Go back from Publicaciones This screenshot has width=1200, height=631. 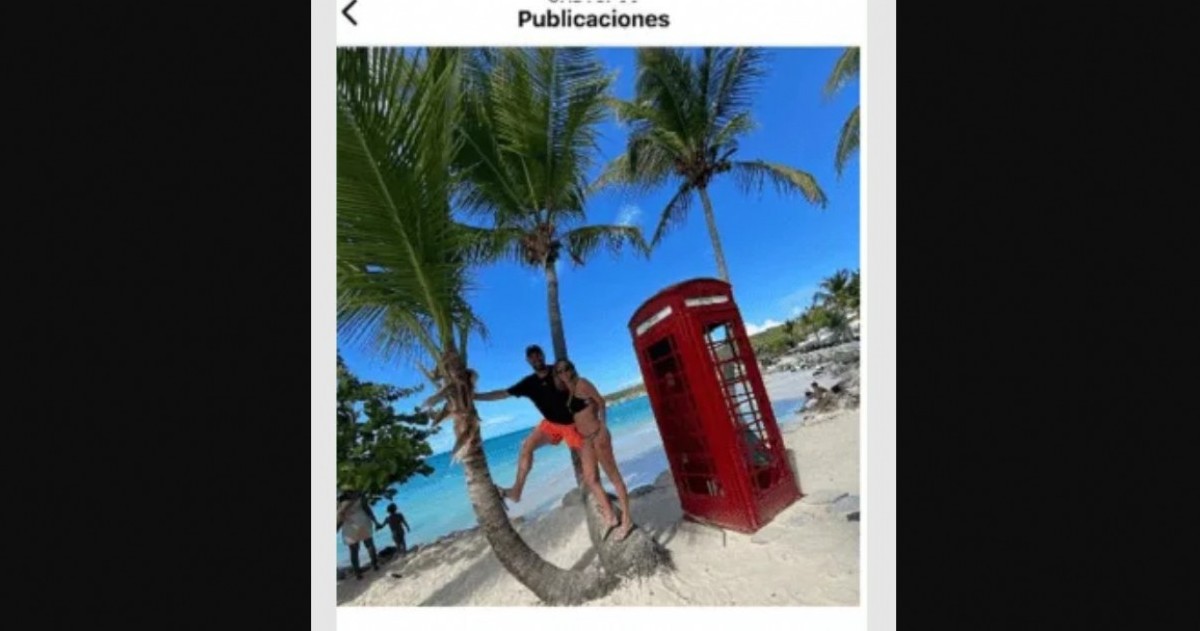click(x=349, y=13)
